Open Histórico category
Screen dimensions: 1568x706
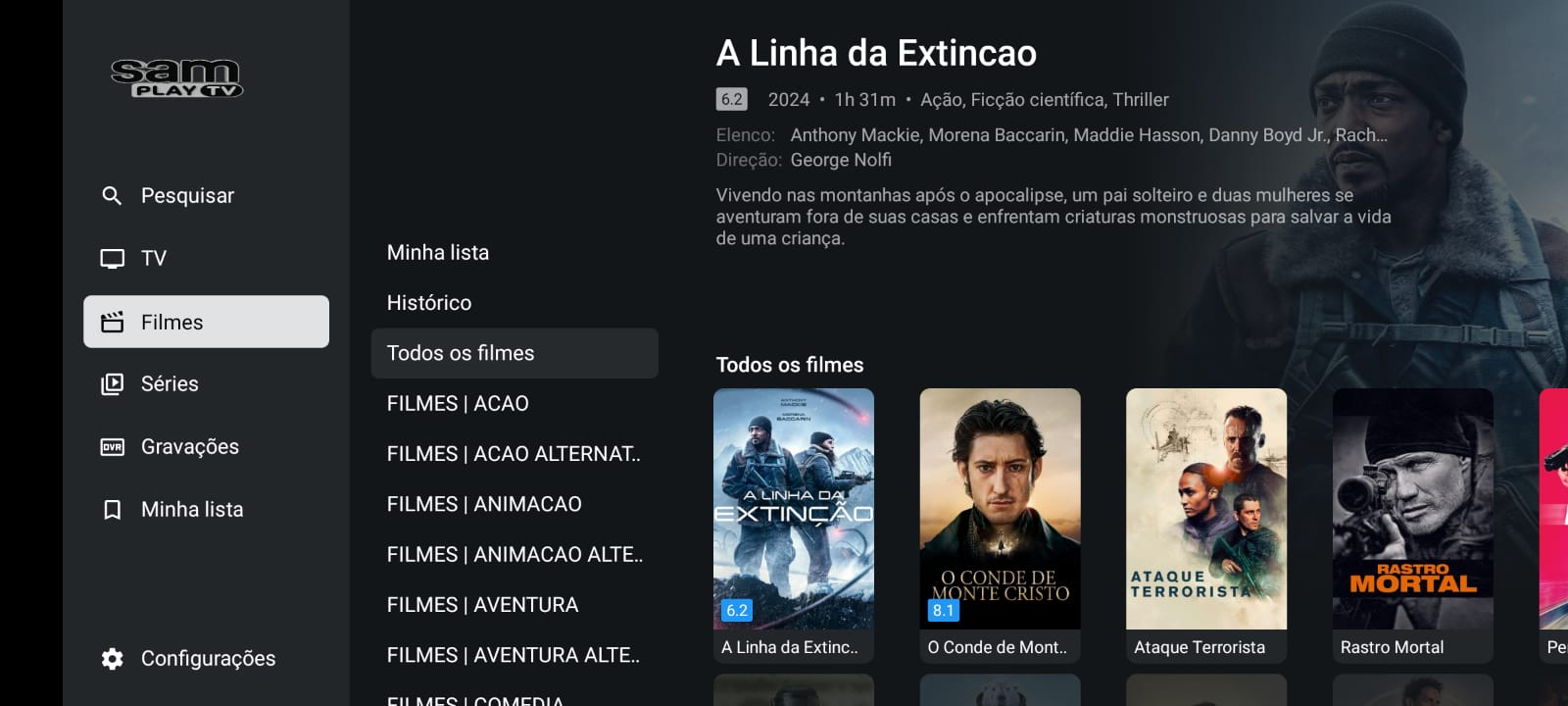(x=429, y=303)
